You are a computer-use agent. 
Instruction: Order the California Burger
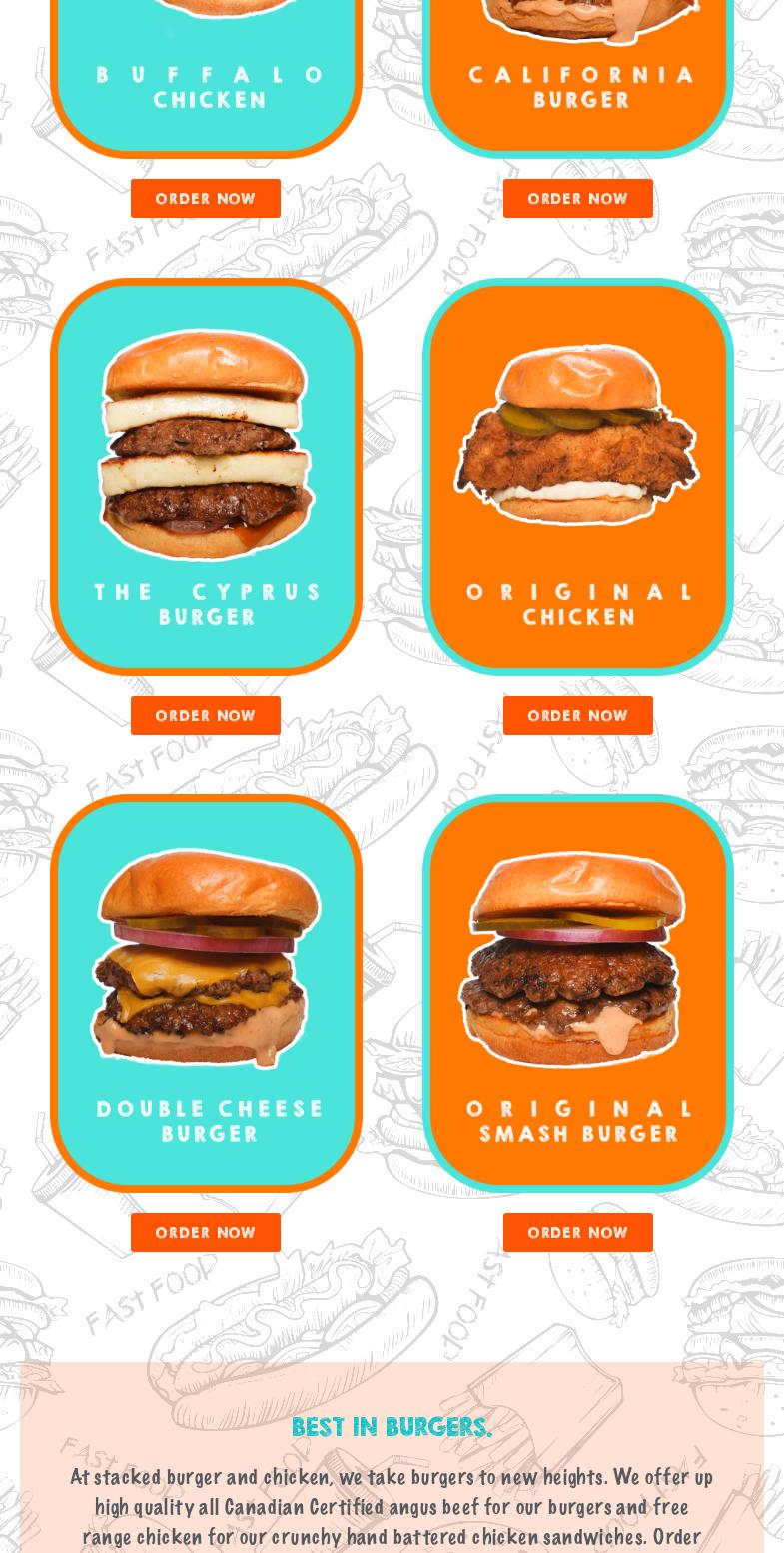point(578,198)
